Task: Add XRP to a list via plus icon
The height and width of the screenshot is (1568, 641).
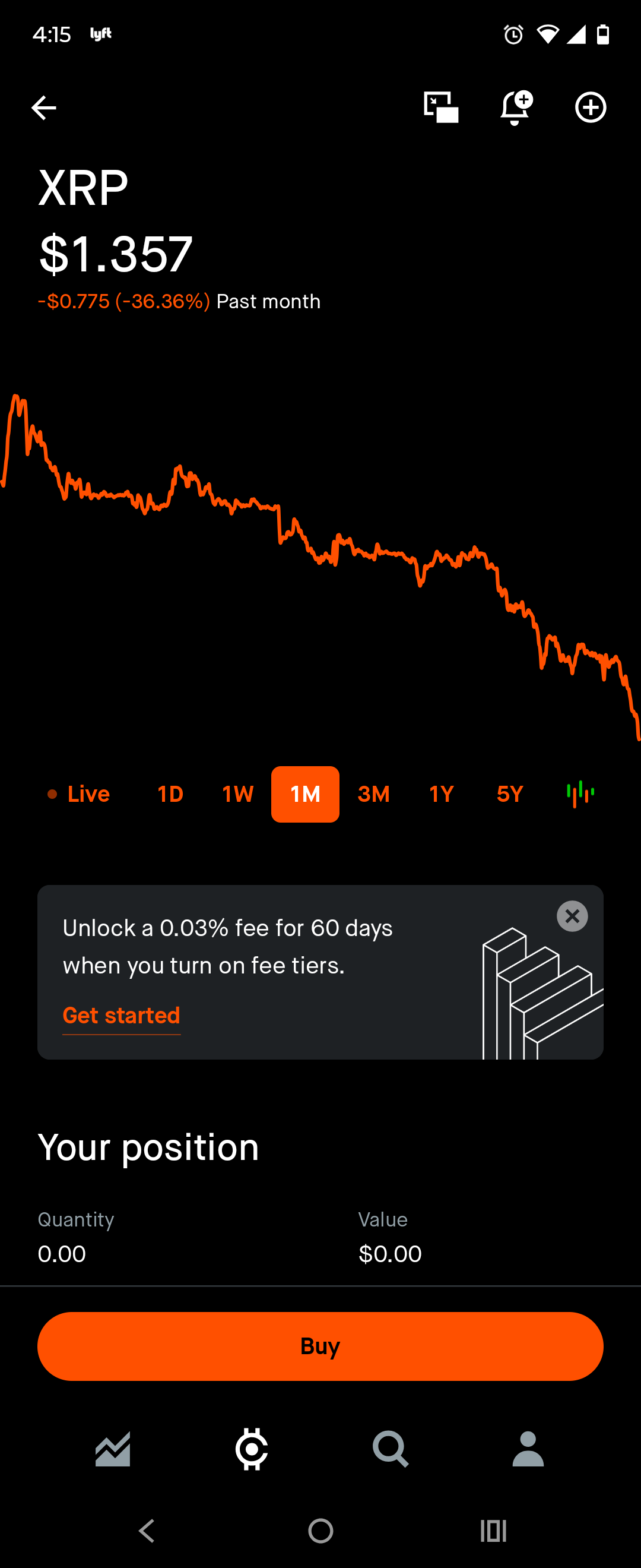Action: pos(591,108)
